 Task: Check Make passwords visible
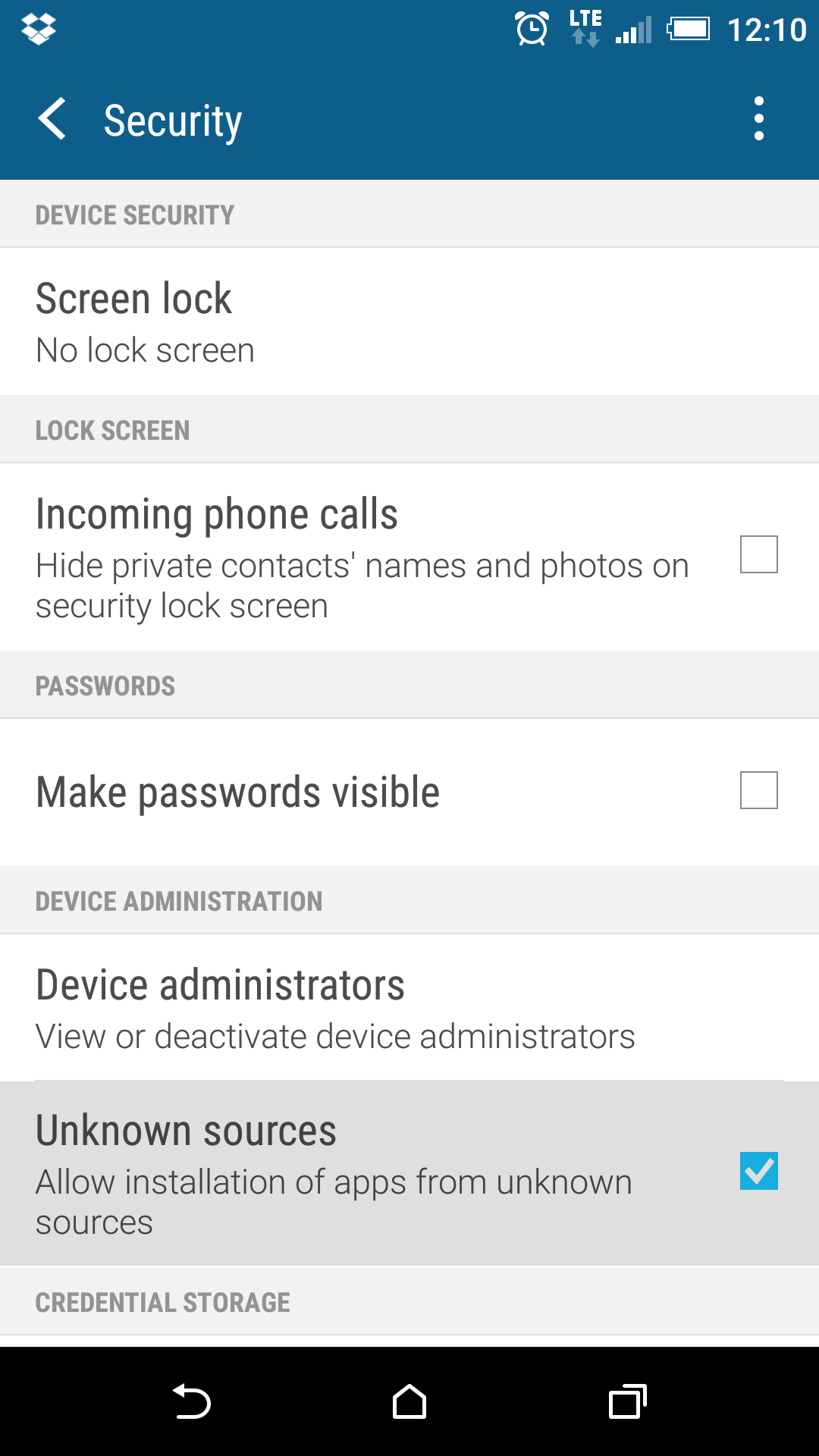click(x=758, y=791)
